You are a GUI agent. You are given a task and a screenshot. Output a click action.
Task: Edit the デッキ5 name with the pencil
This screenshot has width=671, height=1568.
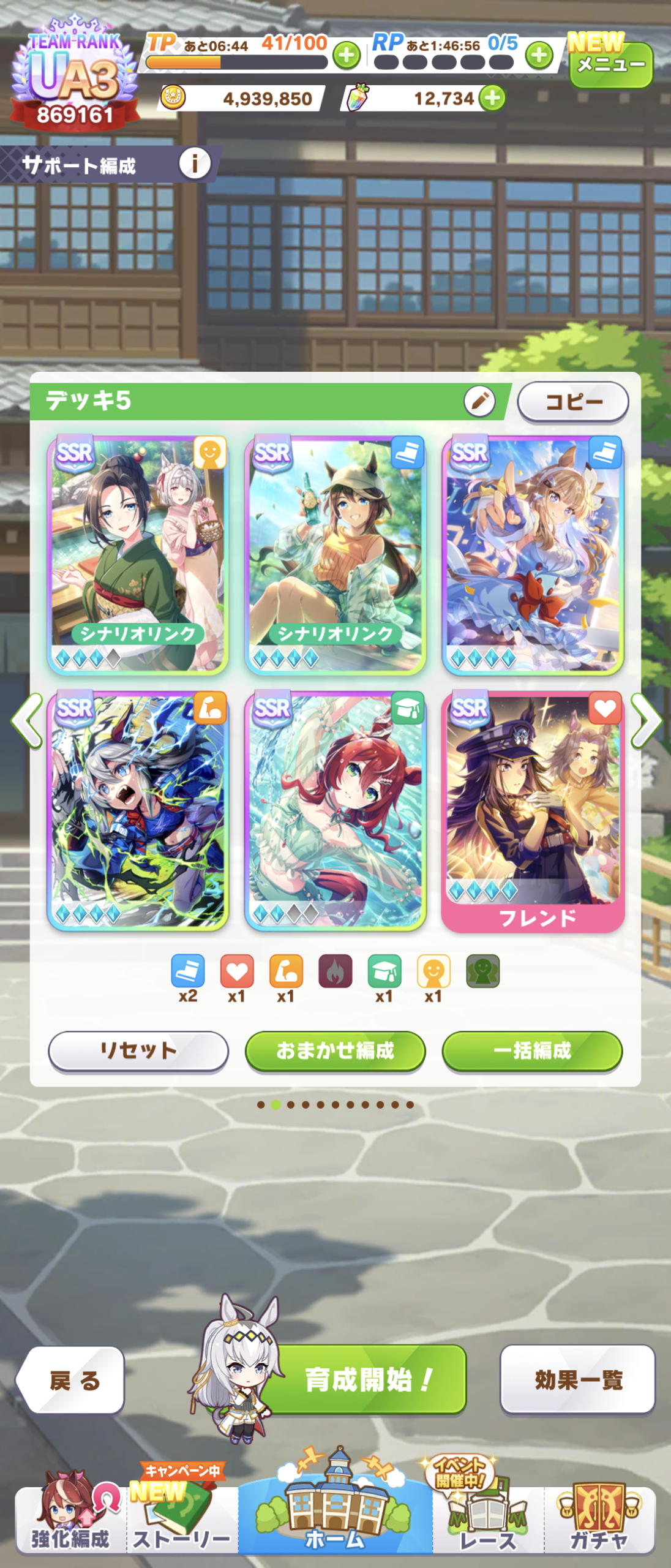point(479,402)
